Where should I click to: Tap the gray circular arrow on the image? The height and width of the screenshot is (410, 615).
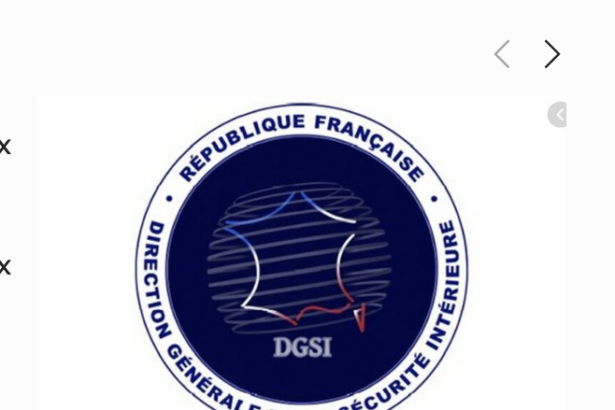[x=558, y=115]
